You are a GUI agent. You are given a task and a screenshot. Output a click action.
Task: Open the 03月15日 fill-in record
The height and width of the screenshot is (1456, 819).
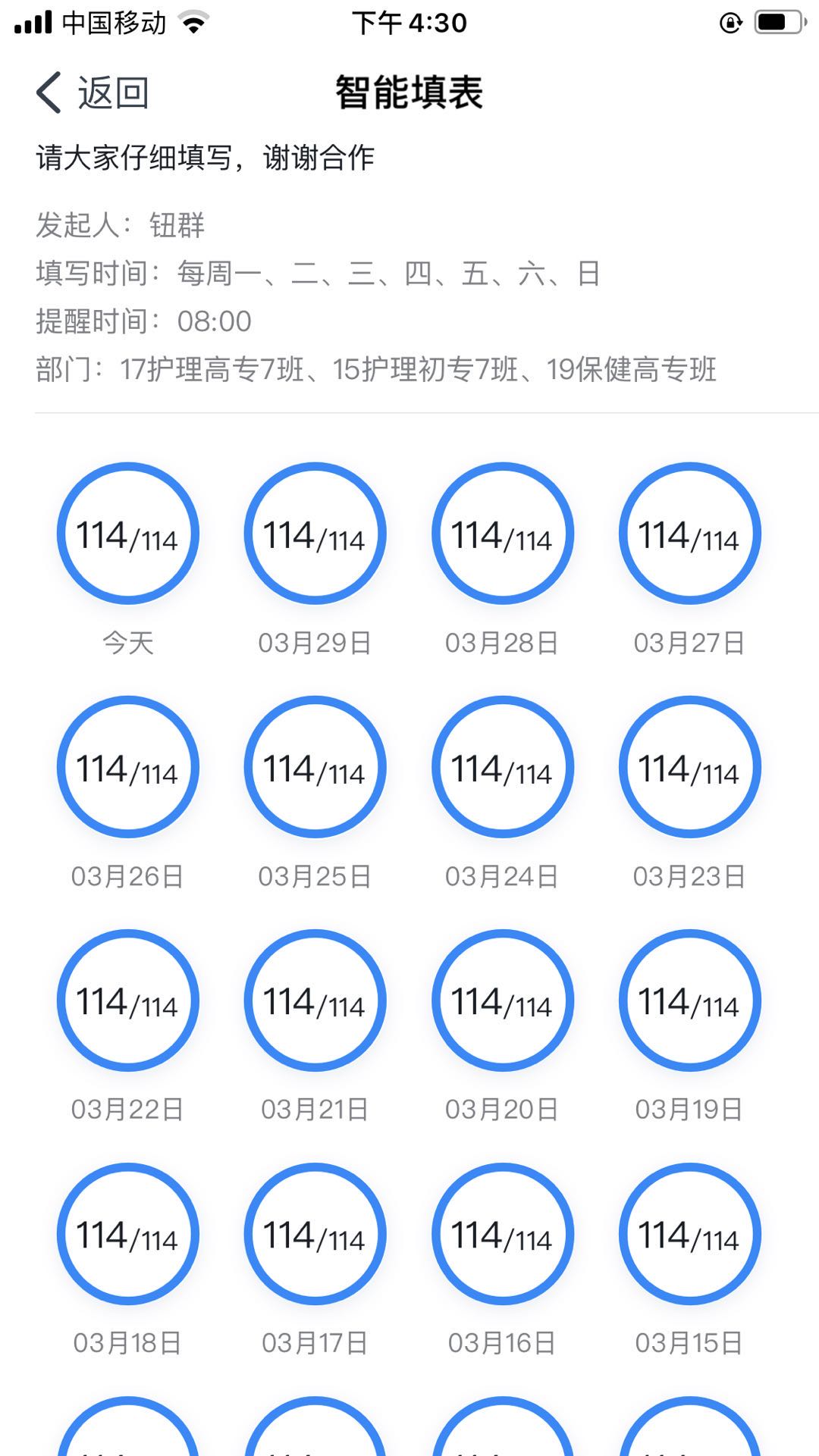pyautogui.click(x=689, y=1234)
